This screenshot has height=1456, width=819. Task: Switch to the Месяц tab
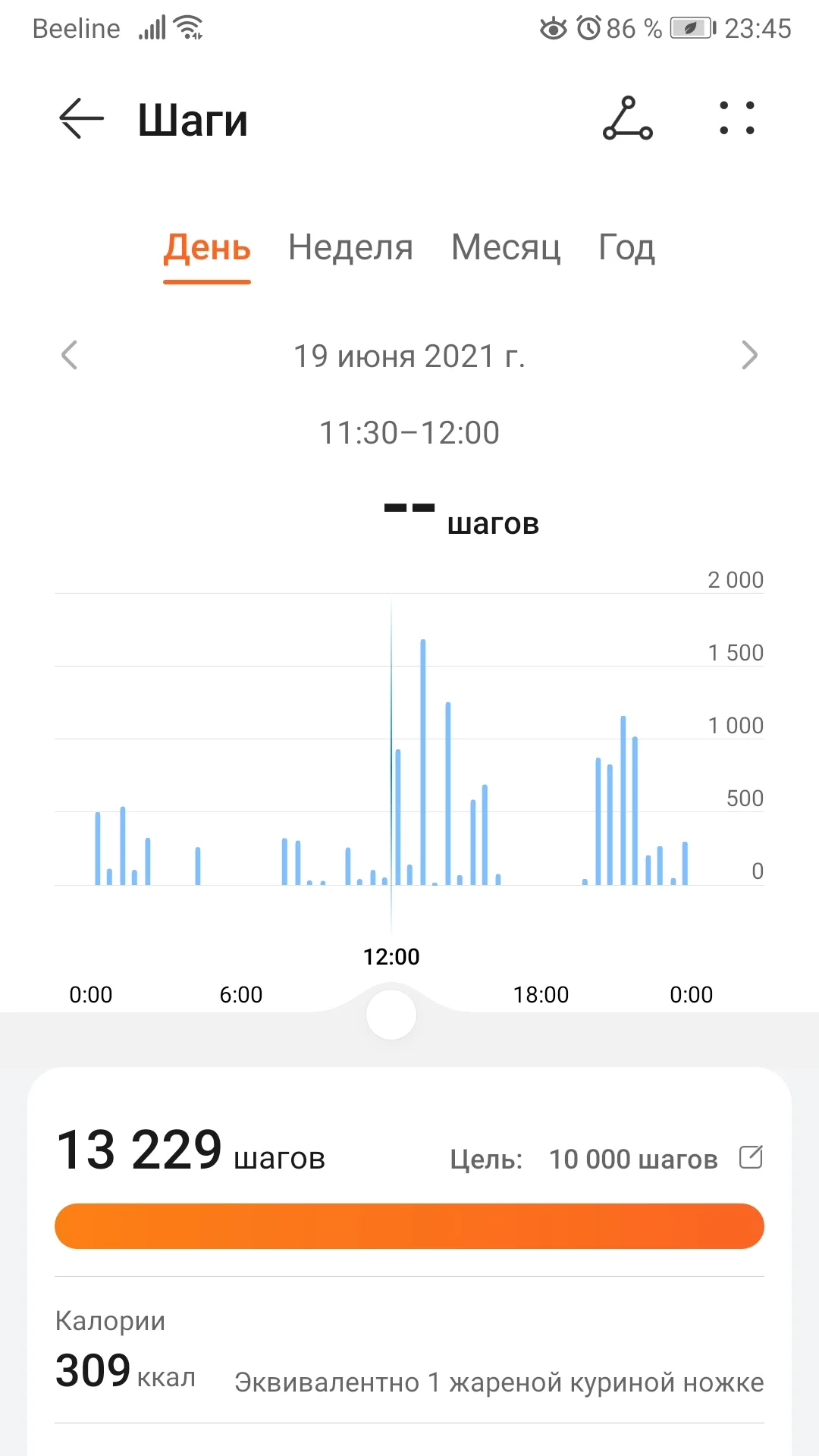click(x=506, y=248)
